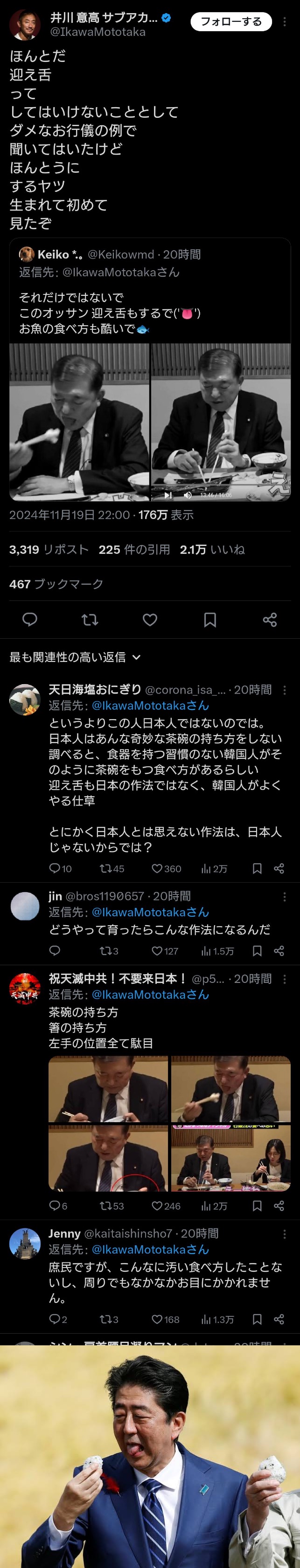Expand the 最も関連性の高い返信 sort dropdown

(75, 657)
